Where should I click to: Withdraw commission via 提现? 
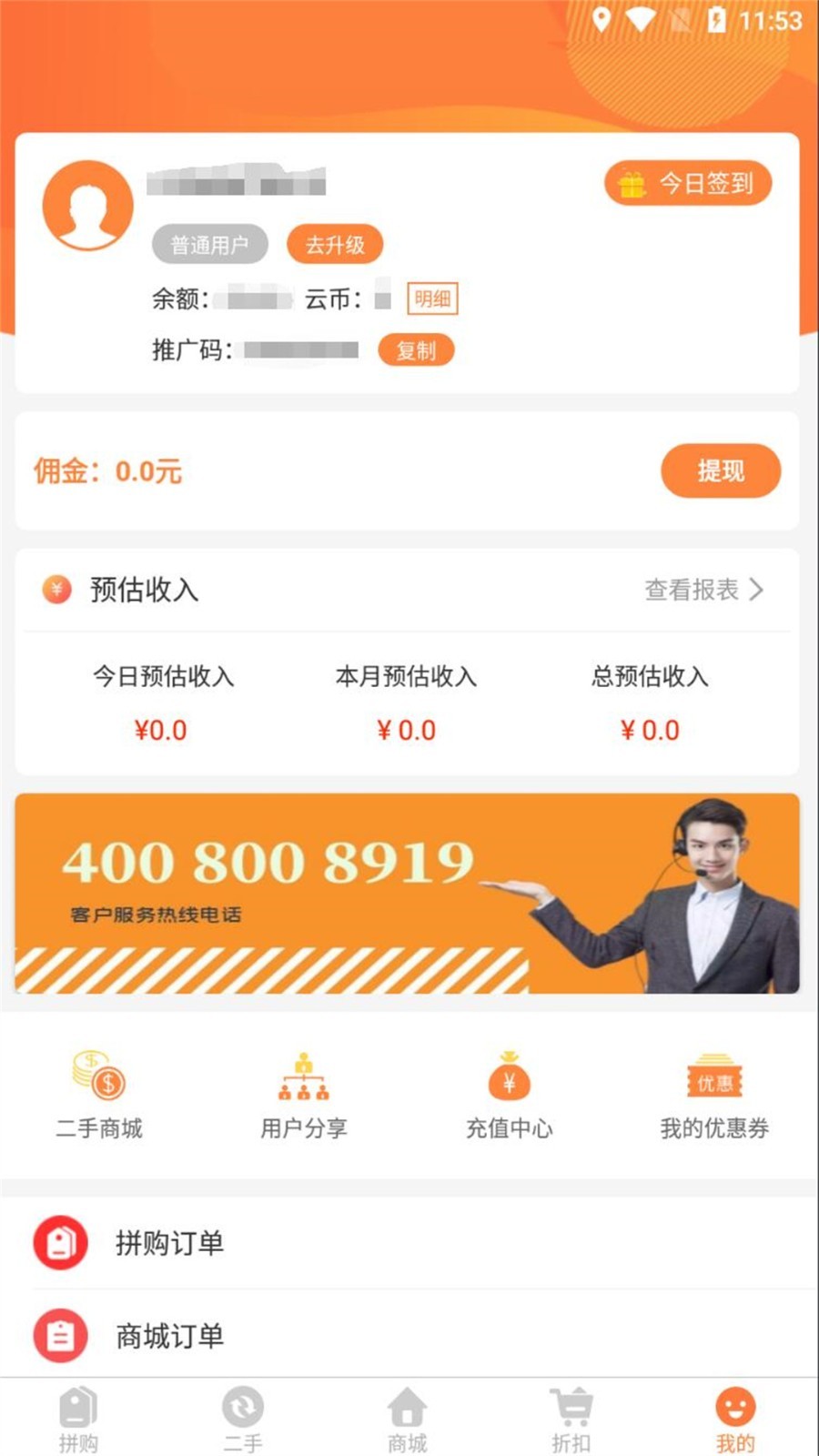720,470
